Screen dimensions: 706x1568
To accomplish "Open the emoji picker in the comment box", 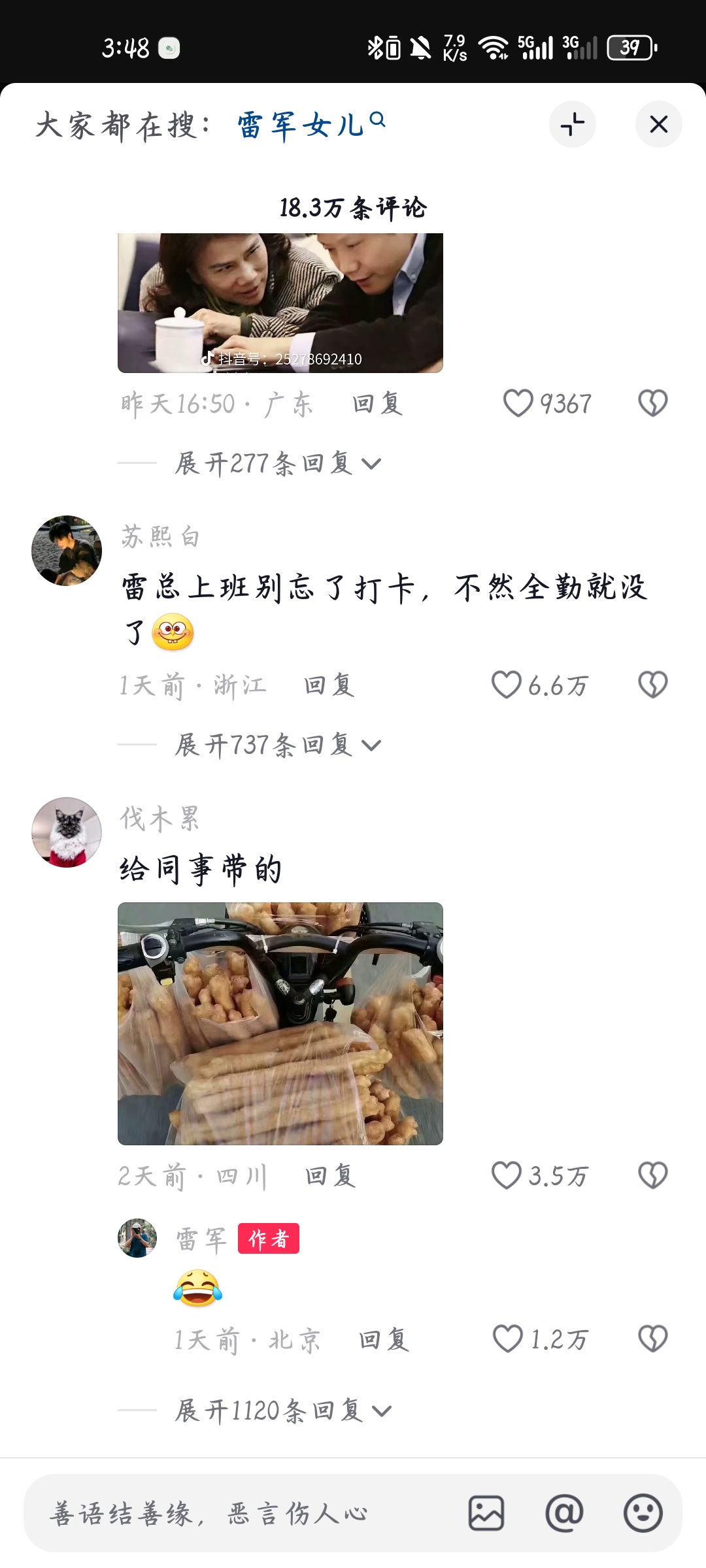I will click(x=643, y=1513).
